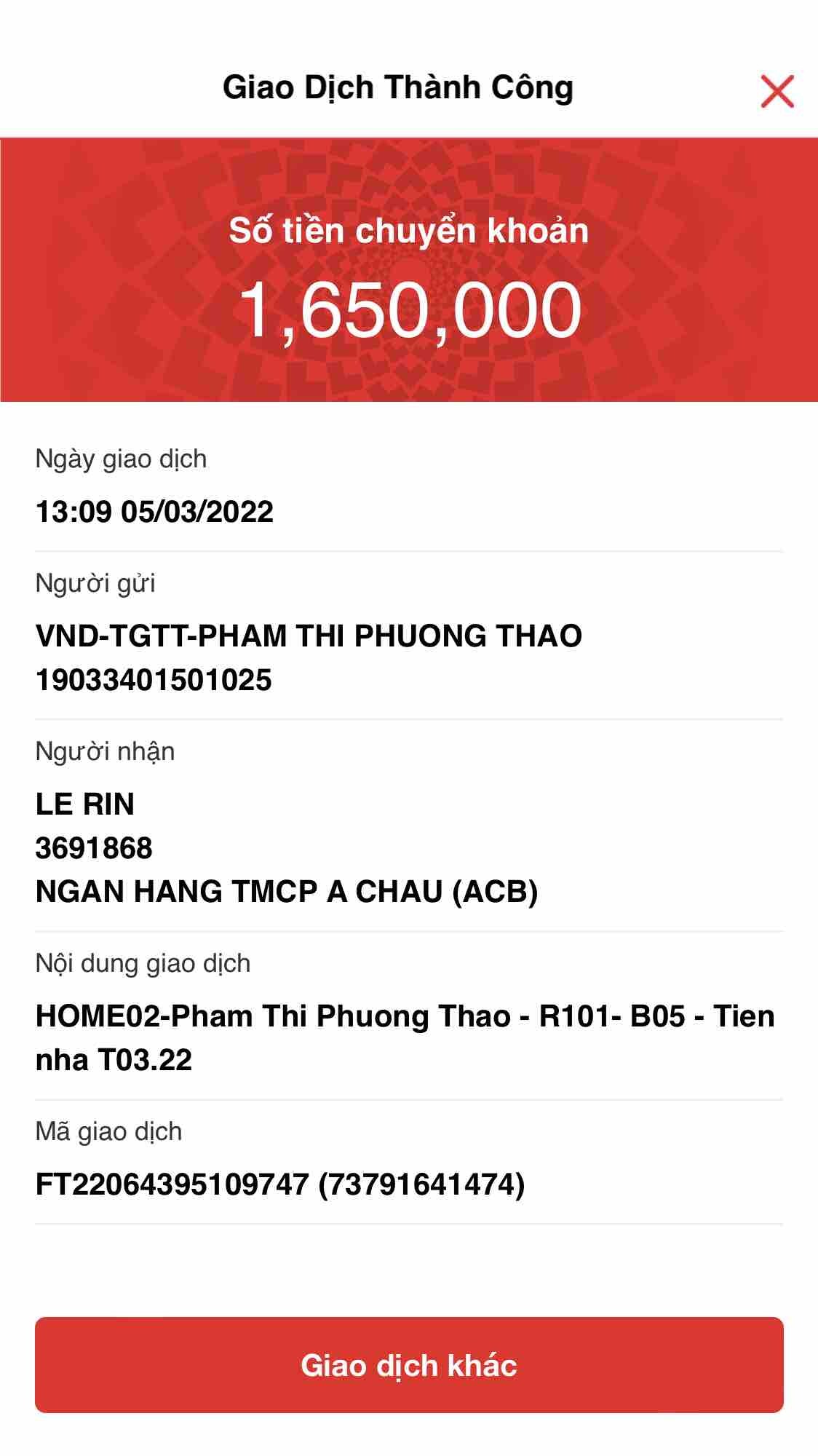
Task: Close the Giao Dịch Thành Công screen
Action: [x=777, y=91]
